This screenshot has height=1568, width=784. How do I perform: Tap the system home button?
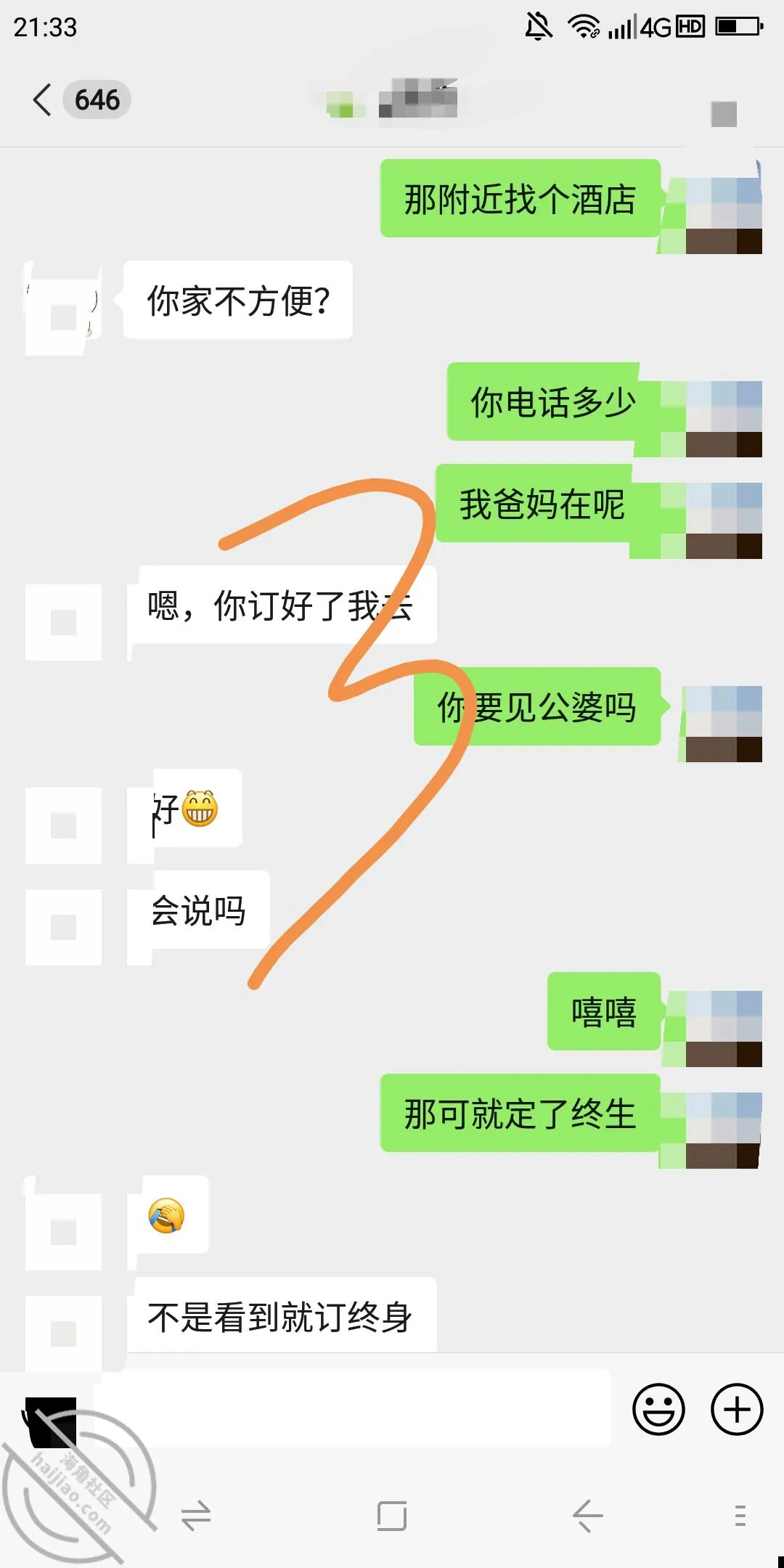(x=392, y=1516)
